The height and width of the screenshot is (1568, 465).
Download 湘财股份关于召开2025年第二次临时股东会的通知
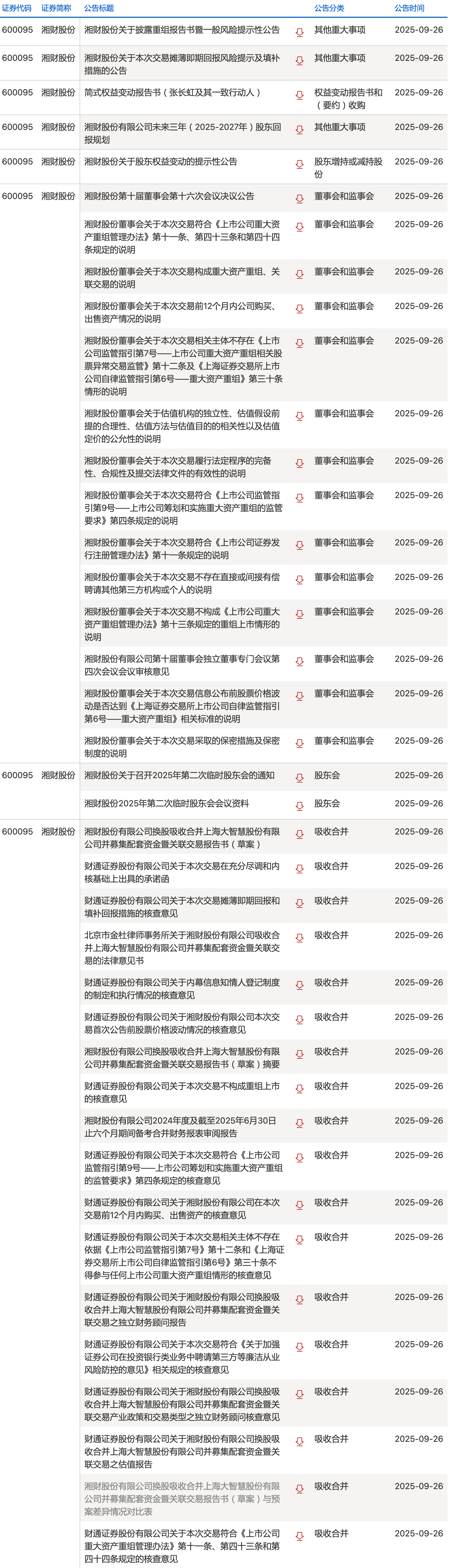point(299,777)
